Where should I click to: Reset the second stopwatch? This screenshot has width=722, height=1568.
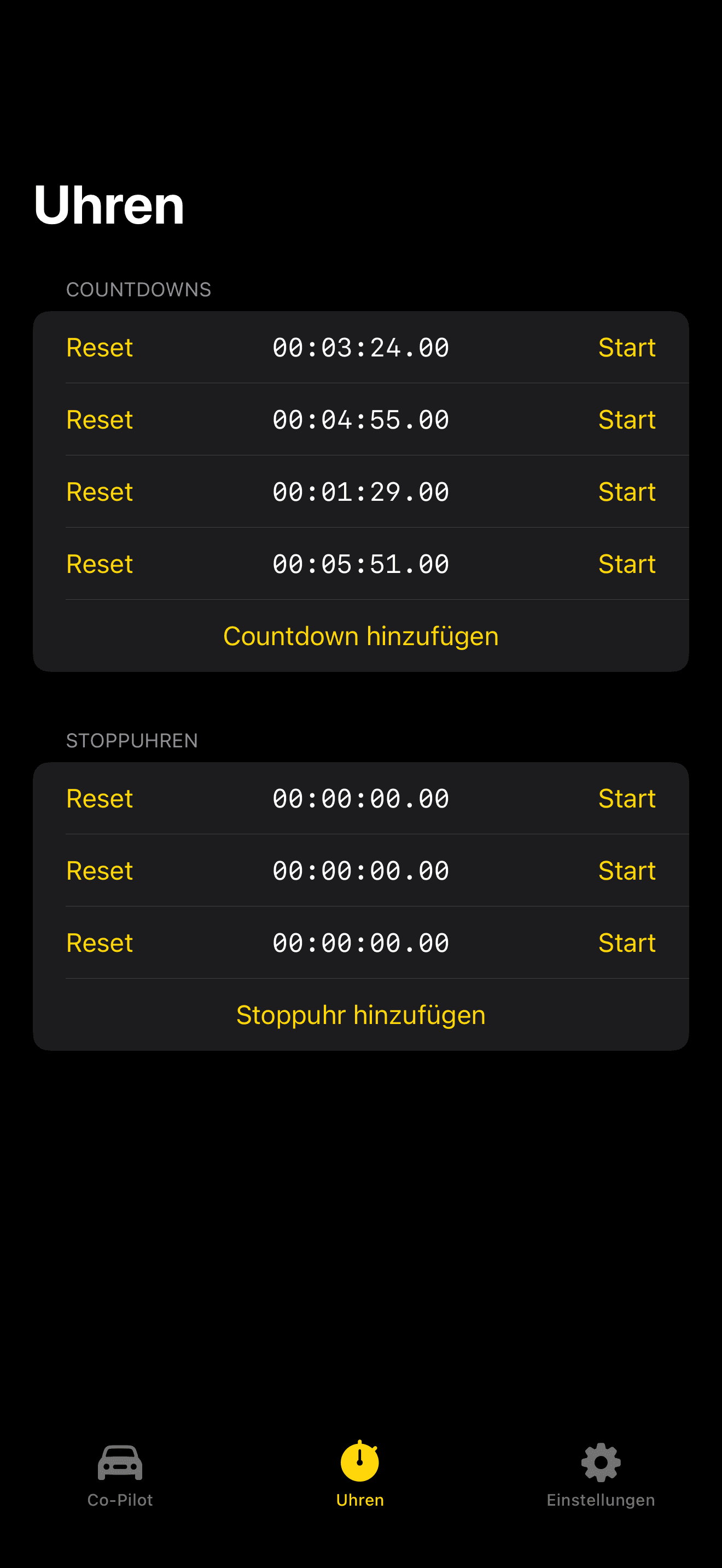[99, 870]
